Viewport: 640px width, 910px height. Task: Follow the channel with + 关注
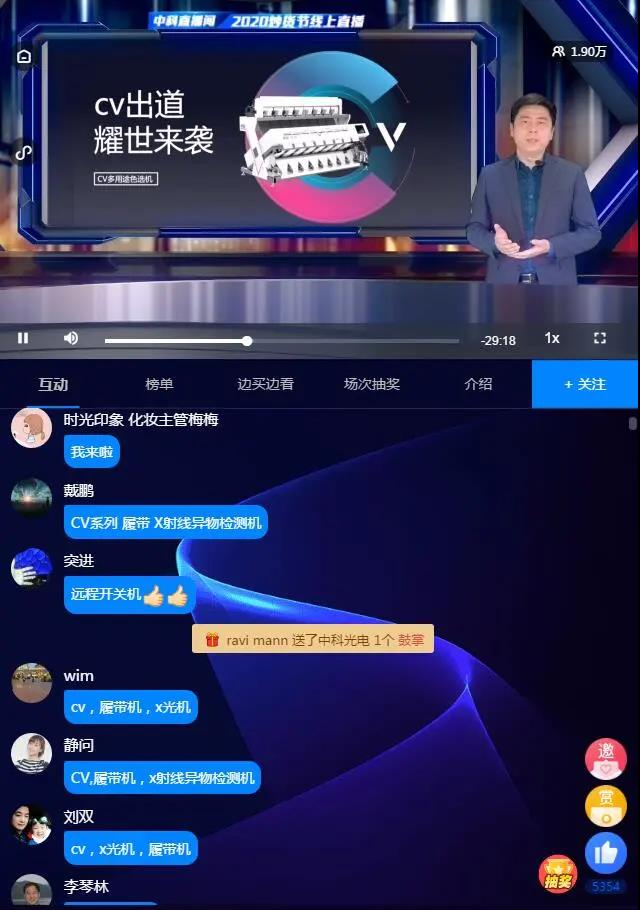point(585,385)
